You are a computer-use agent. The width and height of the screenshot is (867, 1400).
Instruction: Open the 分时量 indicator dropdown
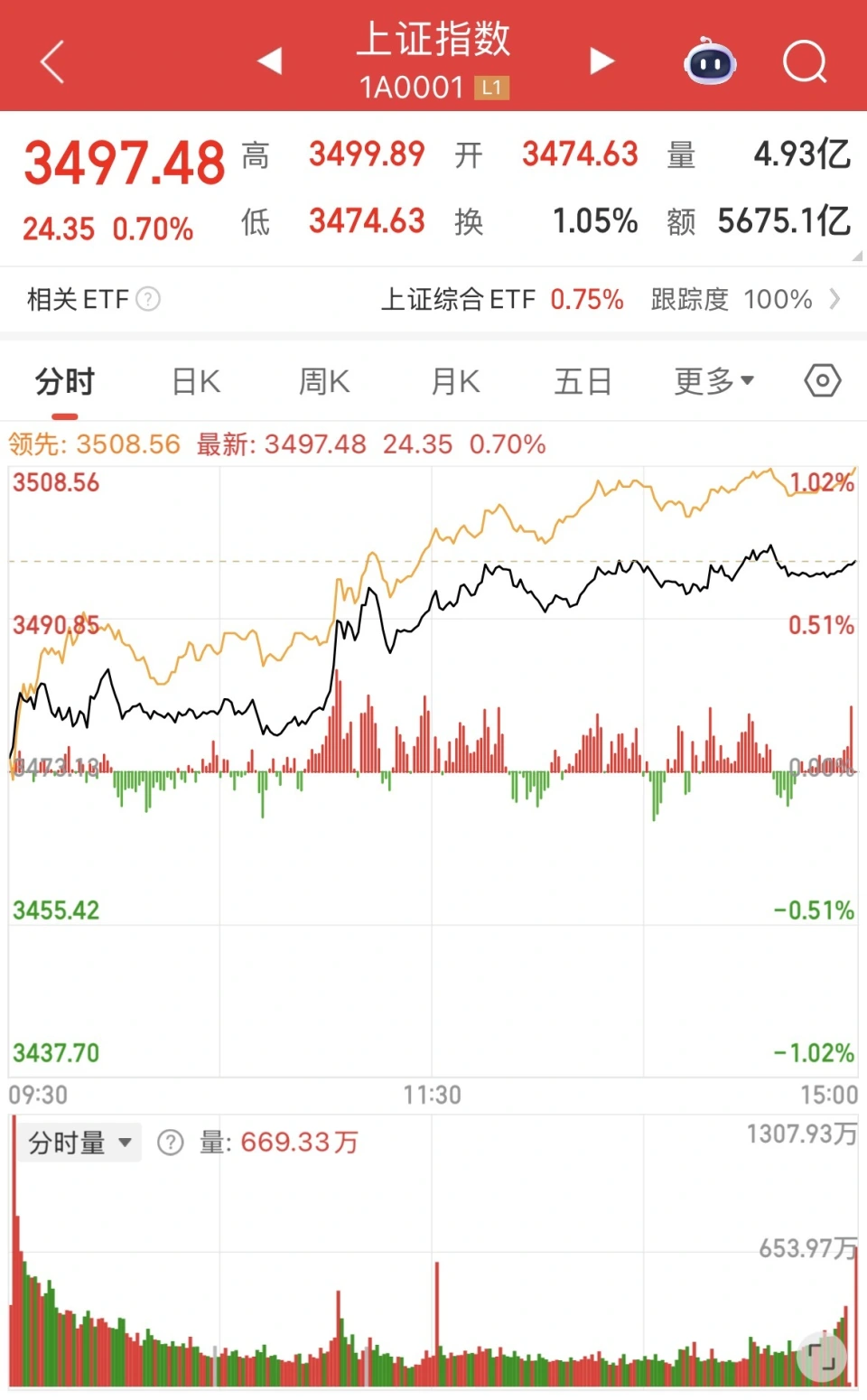79,1143
